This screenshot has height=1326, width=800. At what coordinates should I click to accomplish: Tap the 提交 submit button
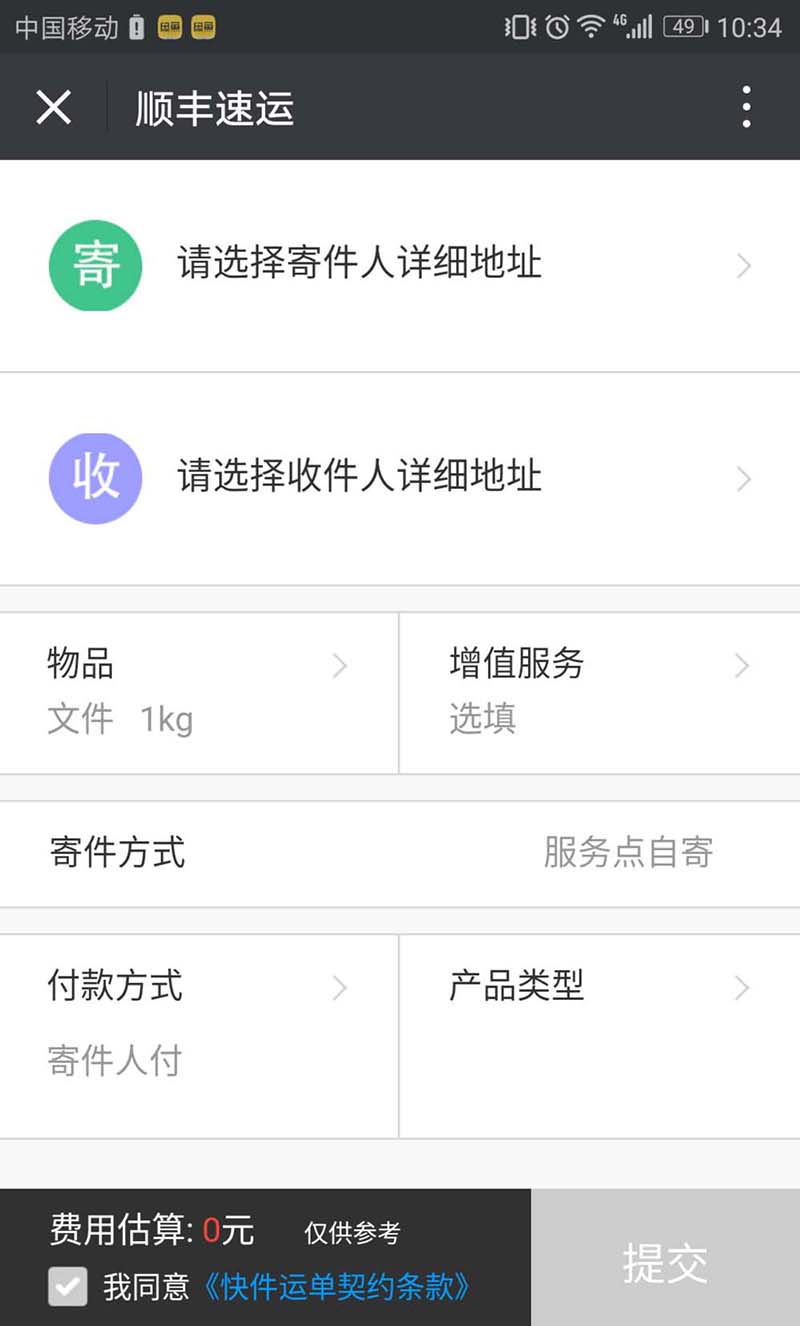coord(665,1262)
